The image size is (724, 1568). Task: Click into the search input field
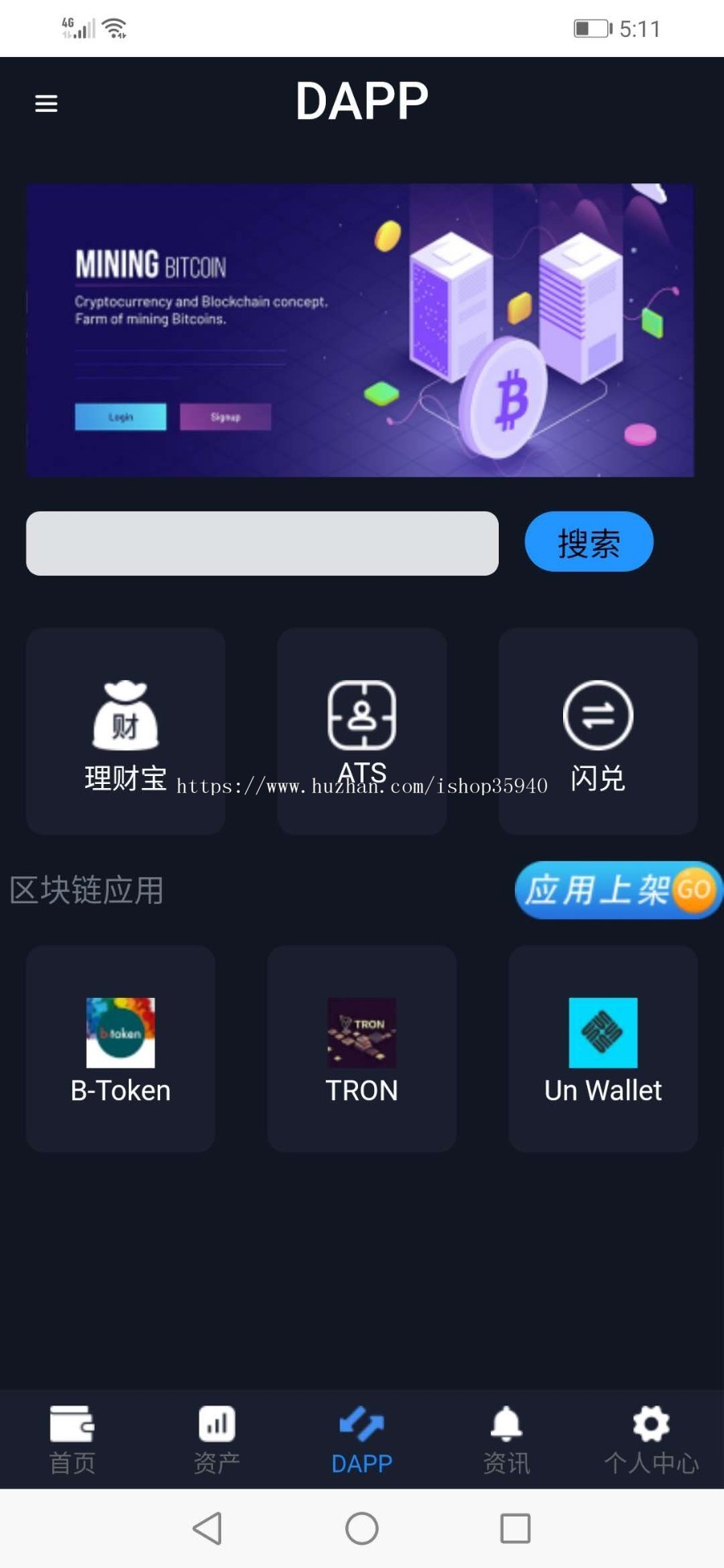pyautogui.click(x=262, y=544)
